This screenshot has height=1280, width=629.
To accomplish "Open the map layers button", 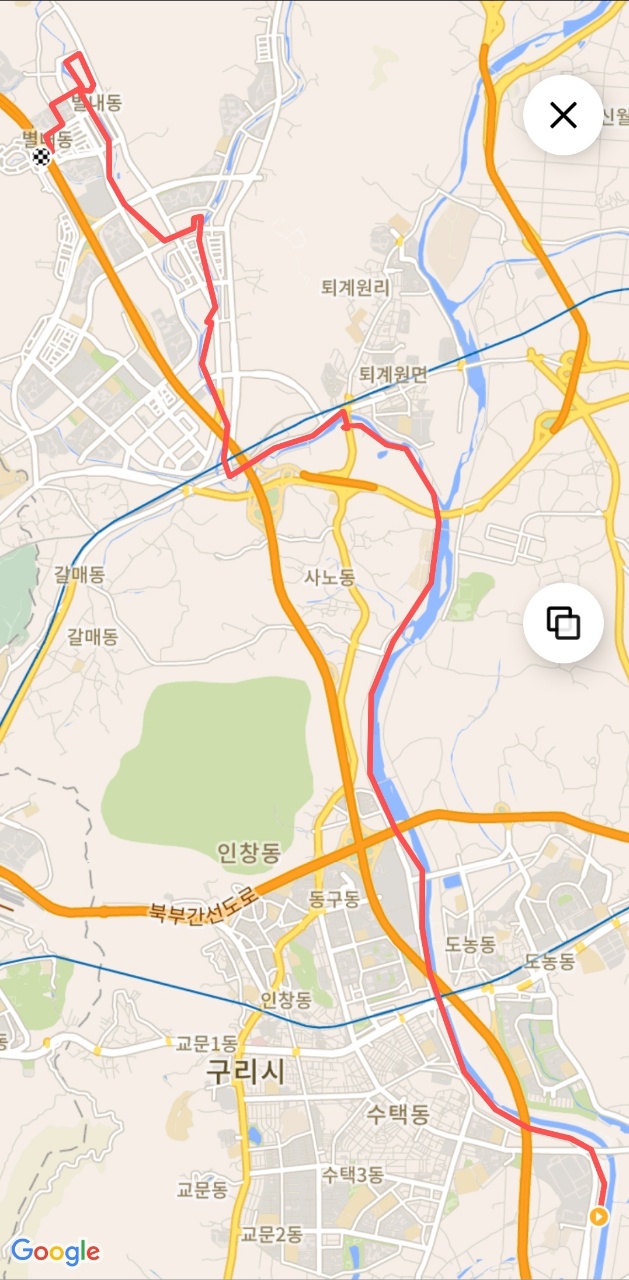I will click(563, 623).
